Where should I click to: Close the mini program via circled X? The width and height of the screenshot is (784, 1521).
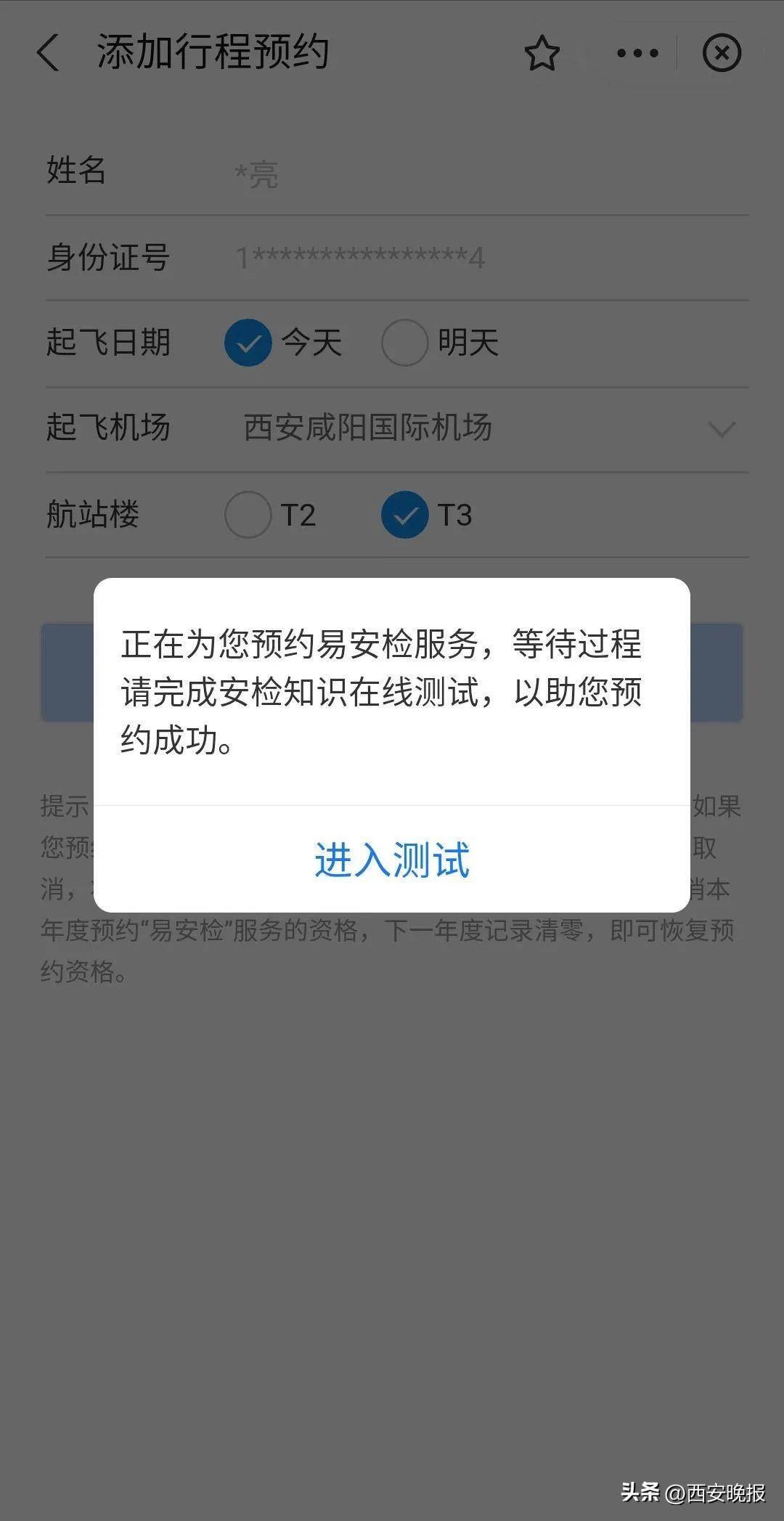(722, 54)
